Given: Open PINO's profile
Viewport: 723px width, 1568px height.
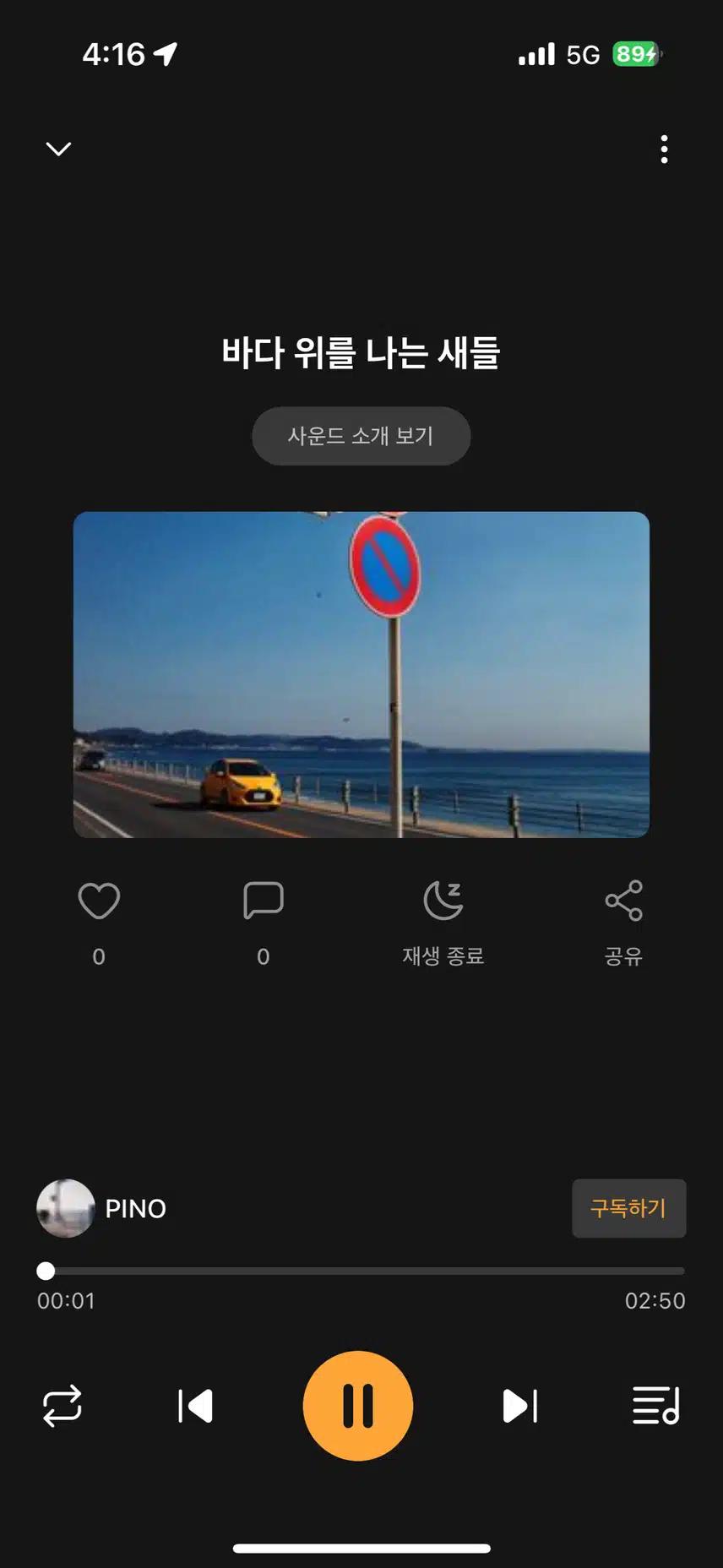Looking at the screenshot, I should pyautogui.click(x=101, y=1208).
